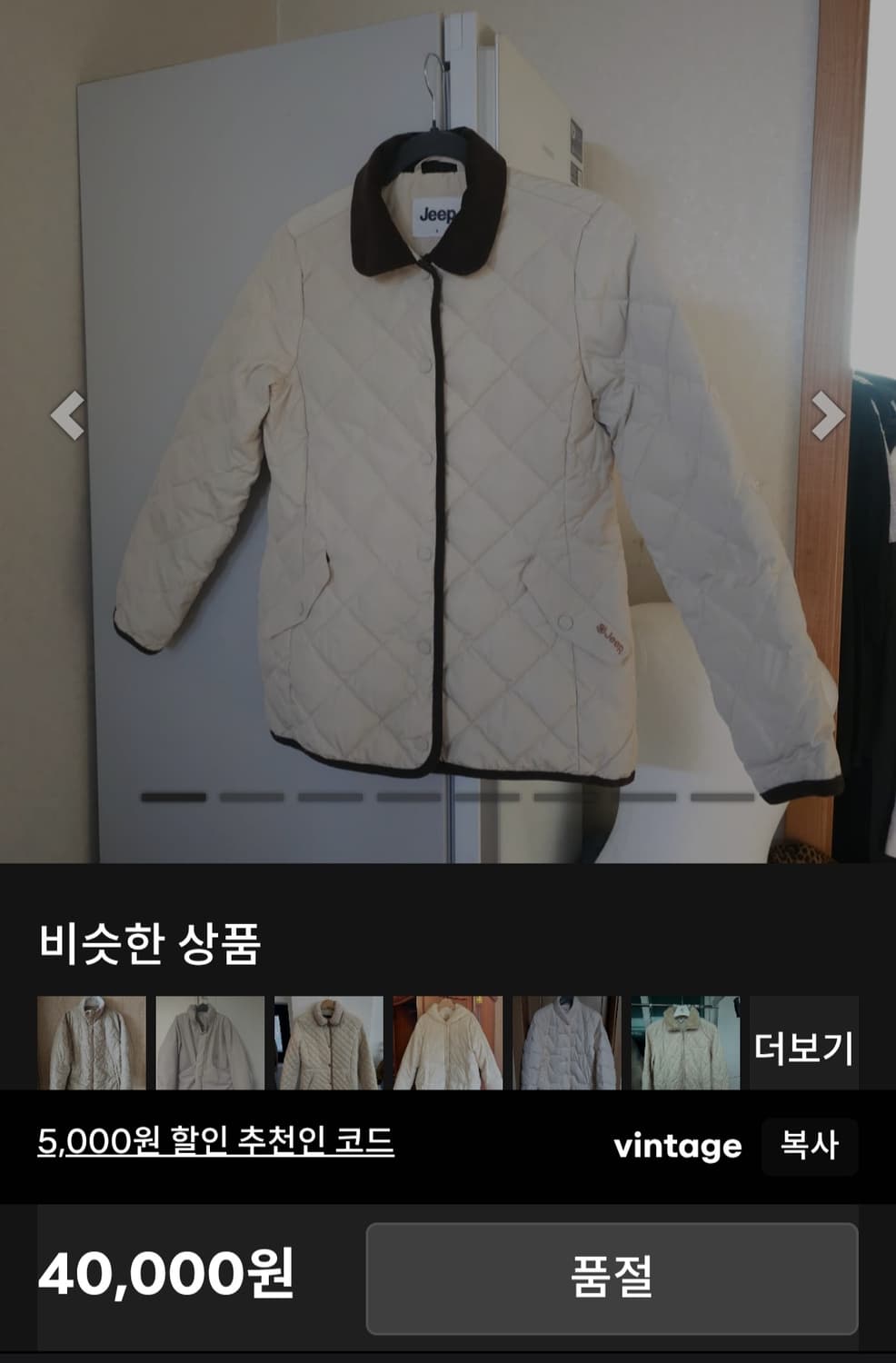Go to previous photo using left chevron

coord(68,415)
